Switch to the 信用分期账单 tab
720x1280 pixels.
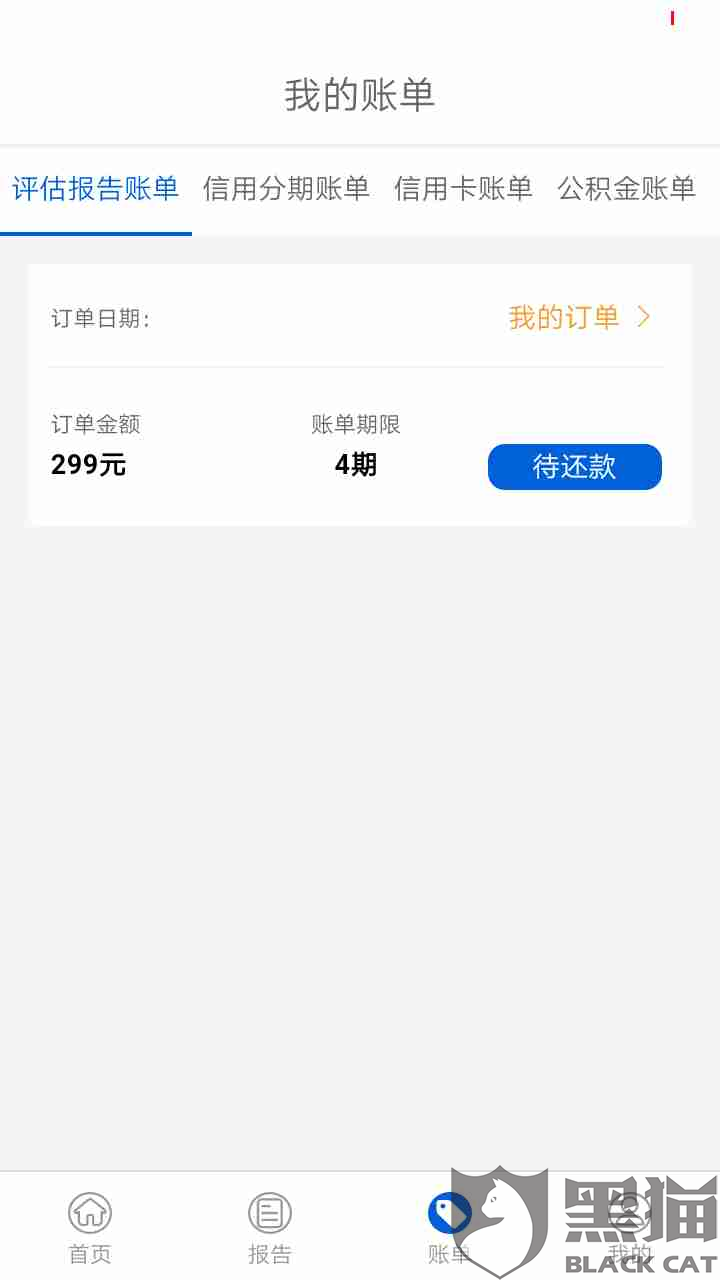click(x=286, y=188)
